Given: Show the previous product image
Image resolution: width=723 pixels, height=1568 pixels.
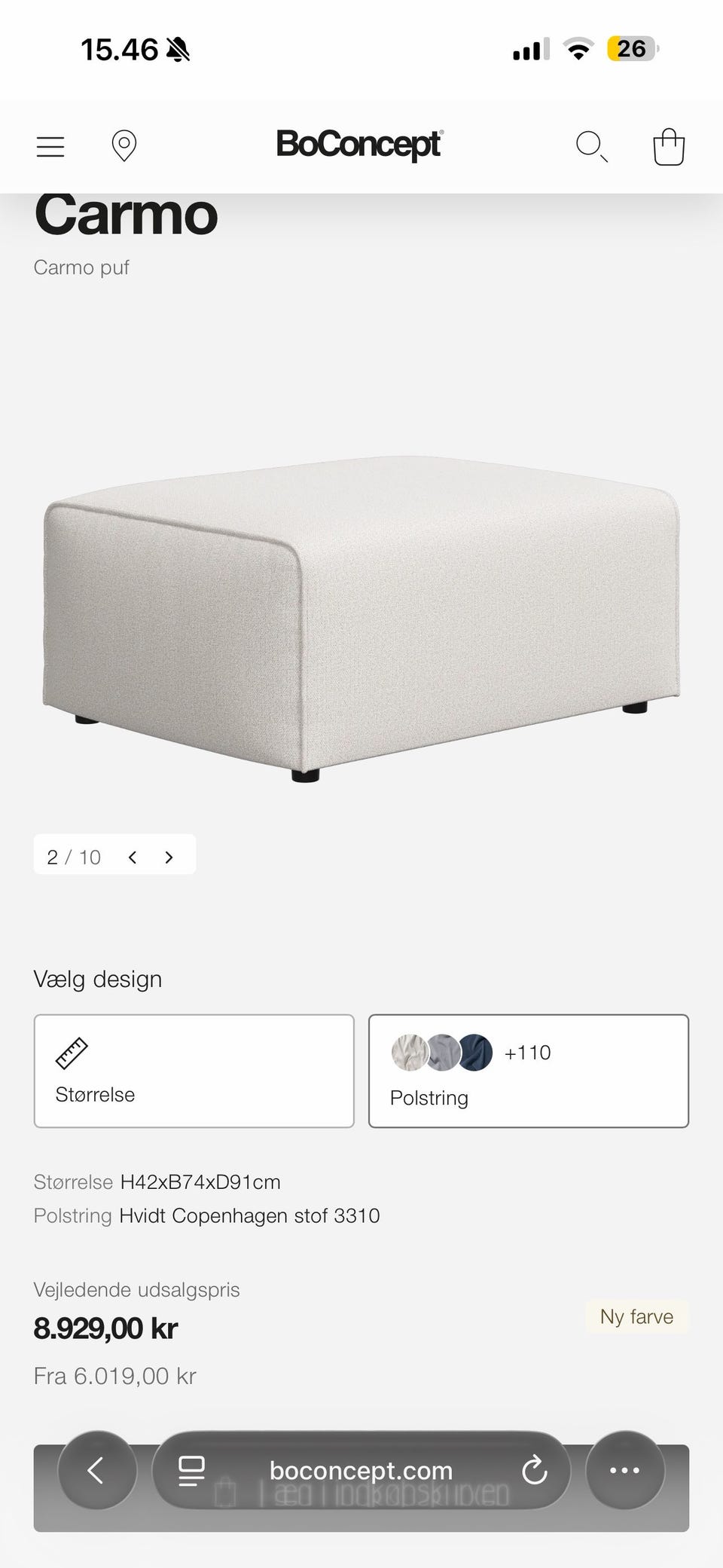Looking at the screenshot, I should pos(133,857).
